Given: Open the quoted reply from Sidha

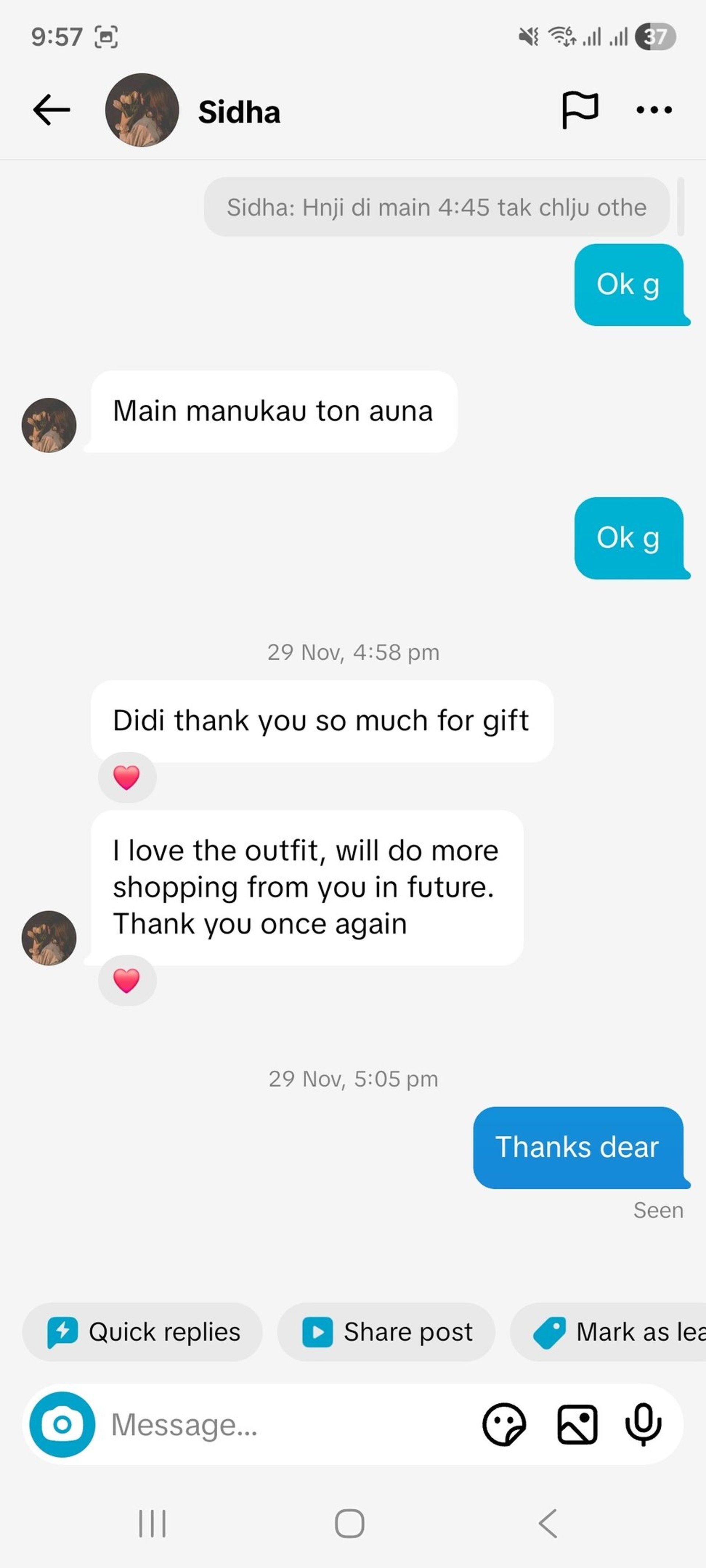Looking at the screenshot, I should 436,208.
